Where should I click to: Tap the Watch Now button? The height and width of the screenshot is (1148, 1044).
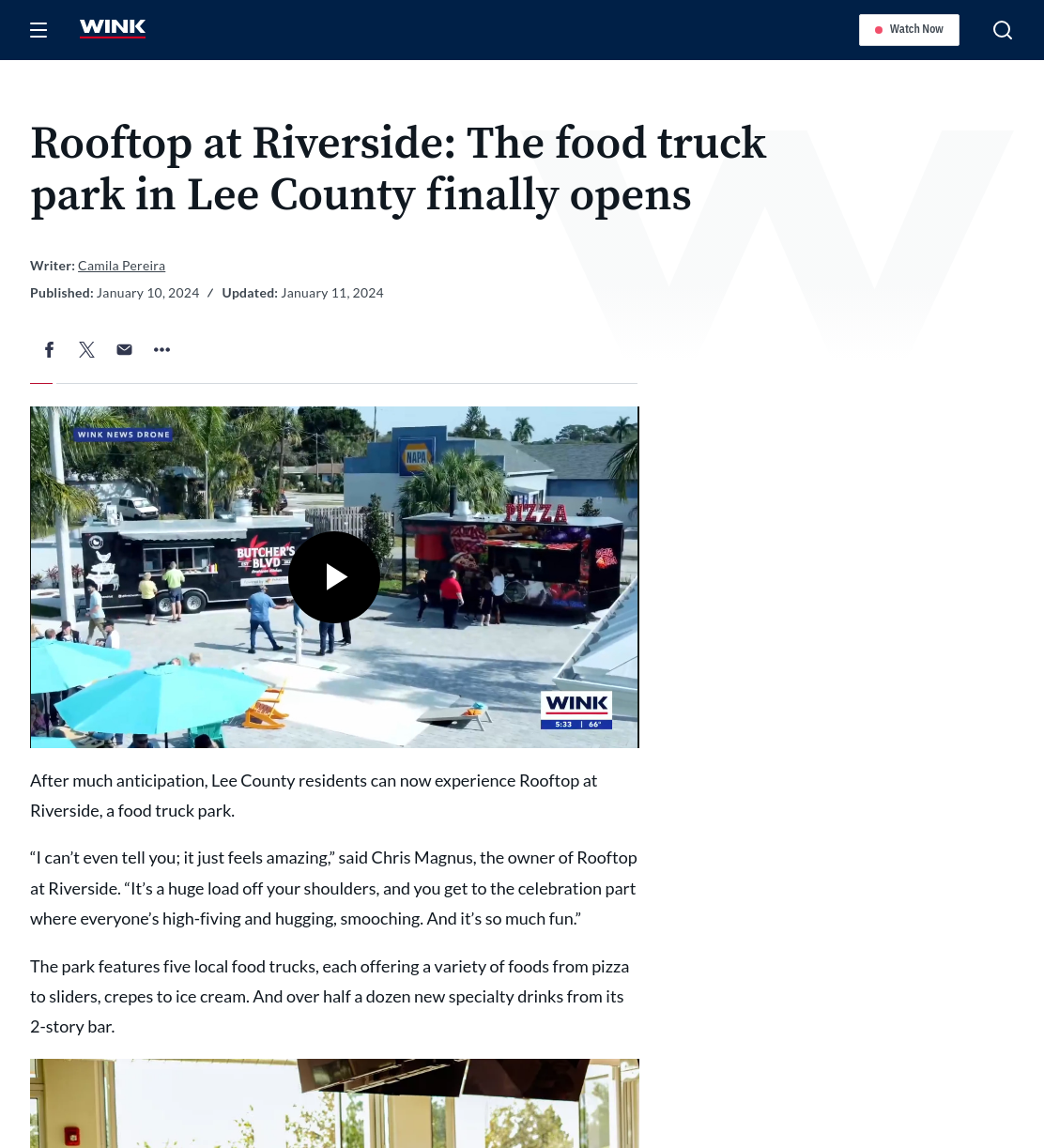[x=909, y=30]
